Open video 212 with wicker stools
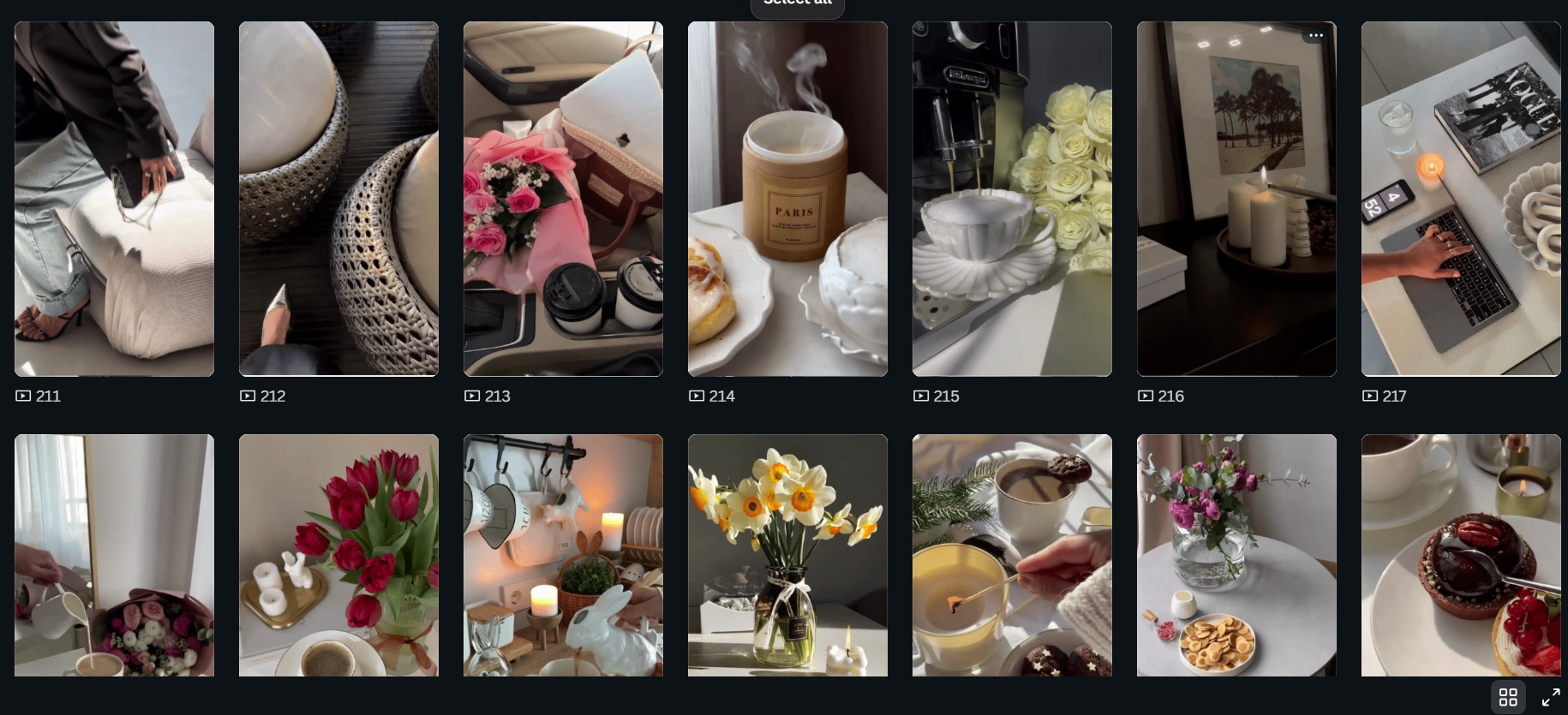Image resolution: width=1568 pixels, height=715 pixels. pyautogui.click(x=338, y=199)
